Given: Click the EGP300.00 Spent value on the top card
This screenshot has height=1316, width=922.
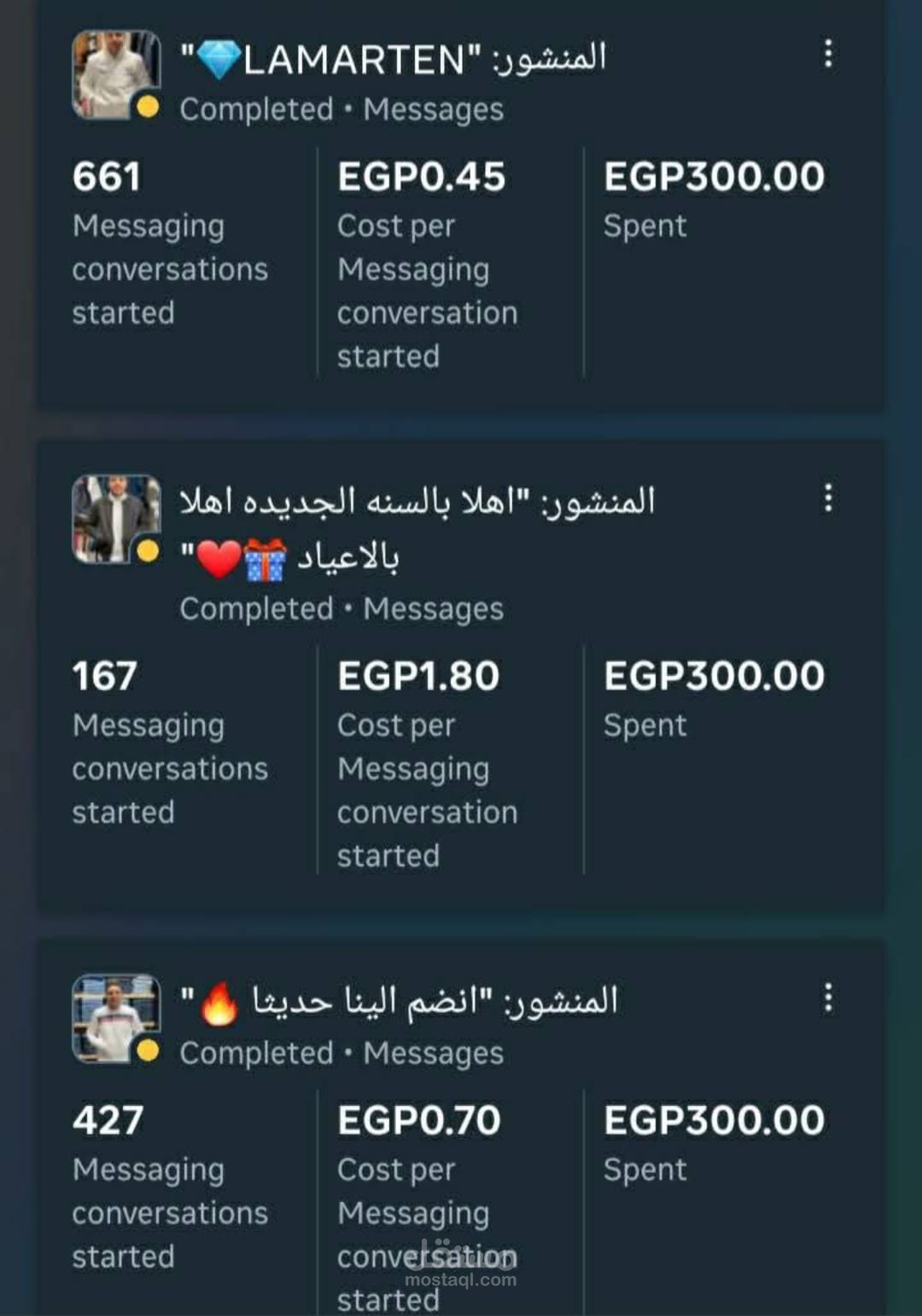Looking at the screenshot, I should coord(714,176).
